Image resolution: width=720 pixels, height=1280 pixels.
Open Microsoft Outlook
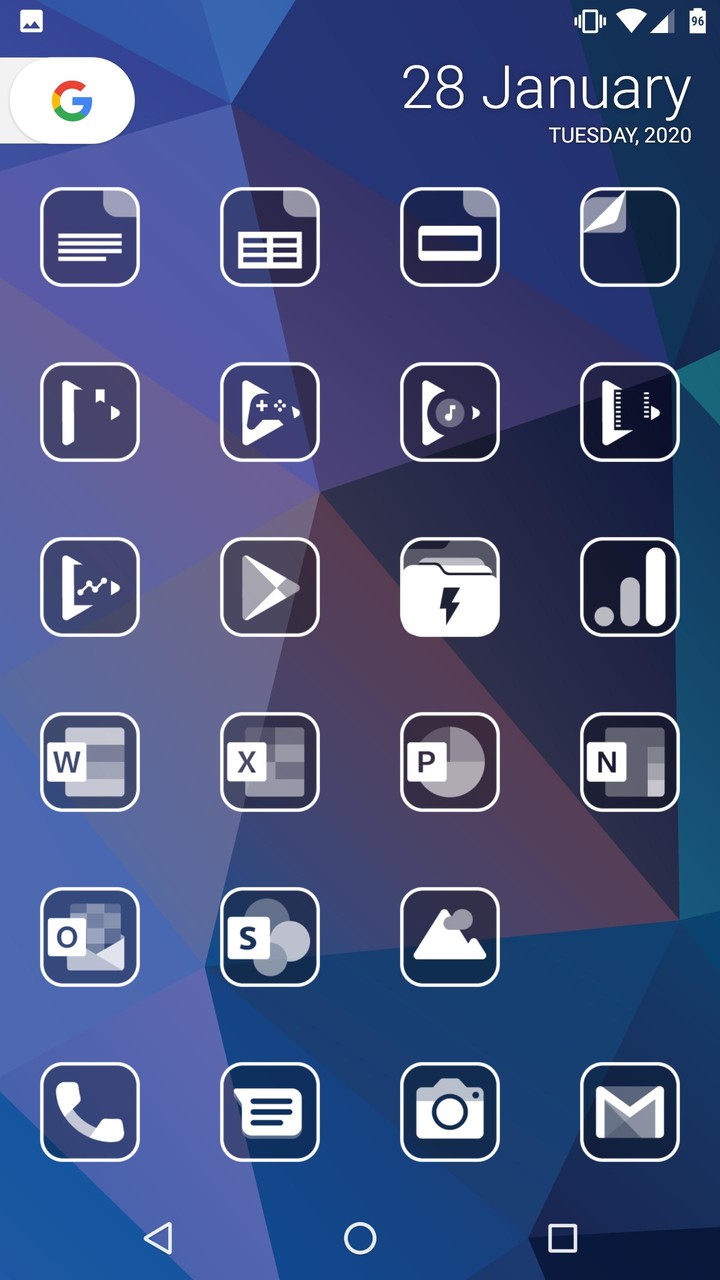(x=90, y=937)
